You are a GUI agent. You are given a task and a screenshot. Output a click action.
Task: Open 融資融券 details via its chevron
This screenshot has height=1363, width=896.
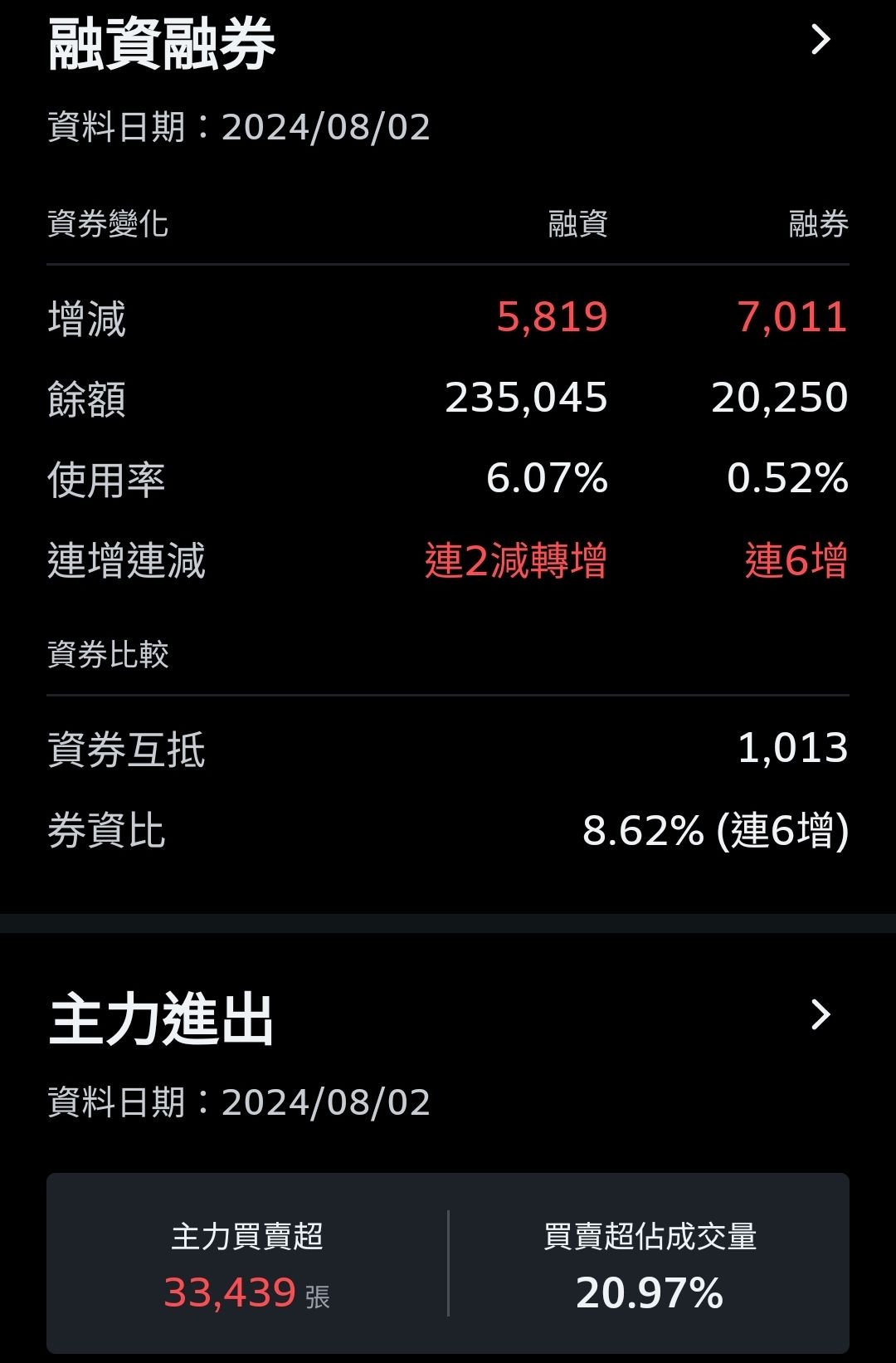tap(820, 40)
